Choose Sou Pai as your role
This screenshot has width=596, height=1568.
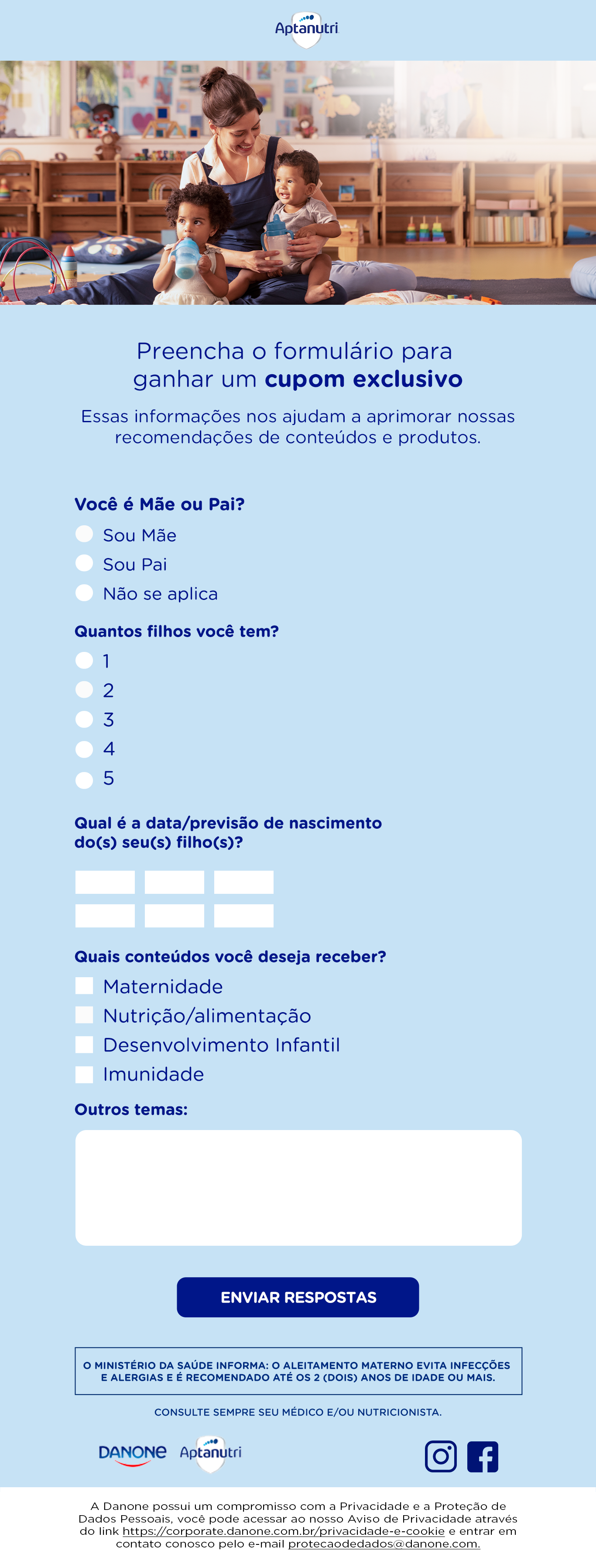tap(84, 563)
